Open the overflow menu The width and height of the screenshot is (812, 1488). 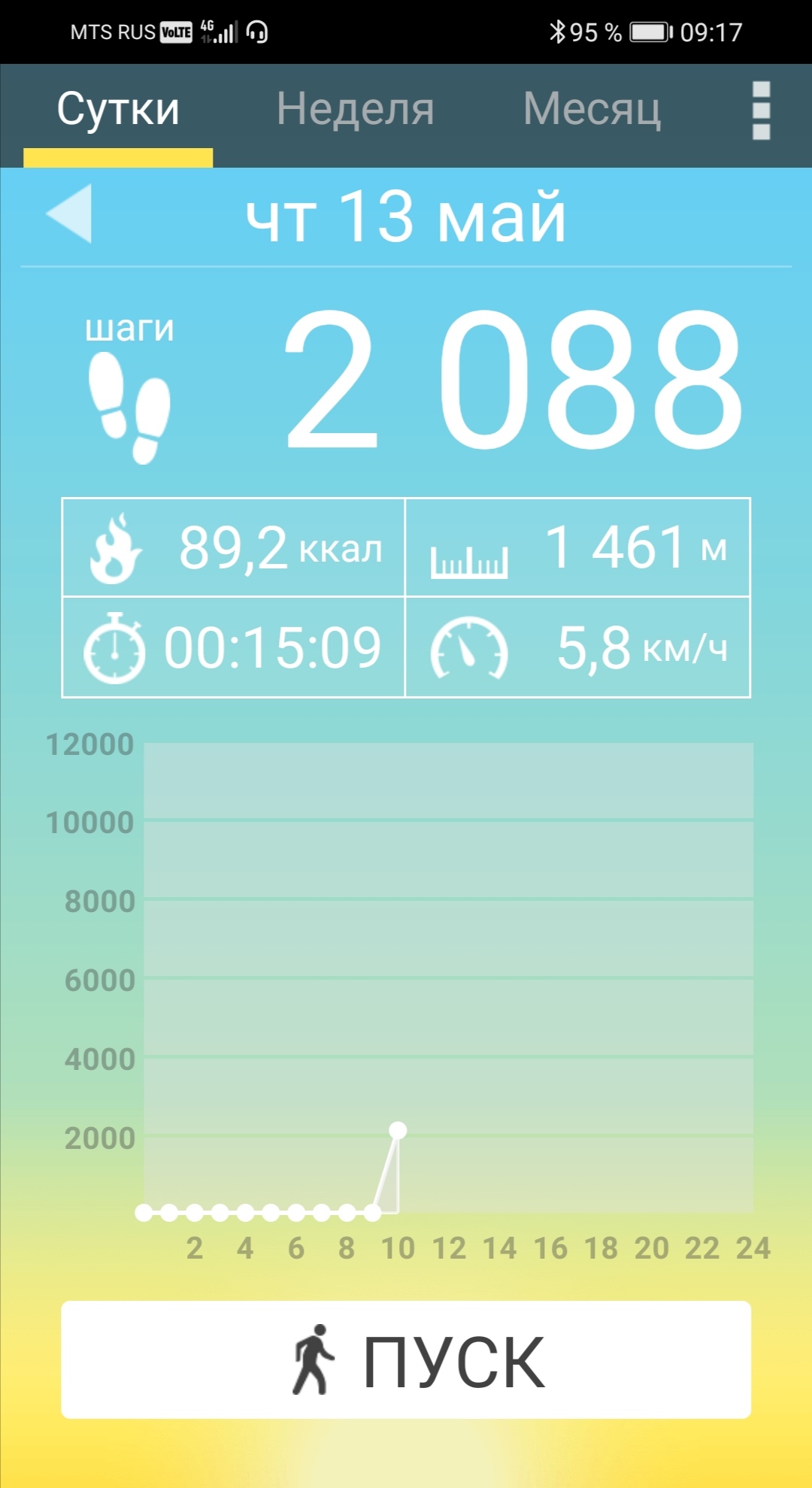point(761,111)
